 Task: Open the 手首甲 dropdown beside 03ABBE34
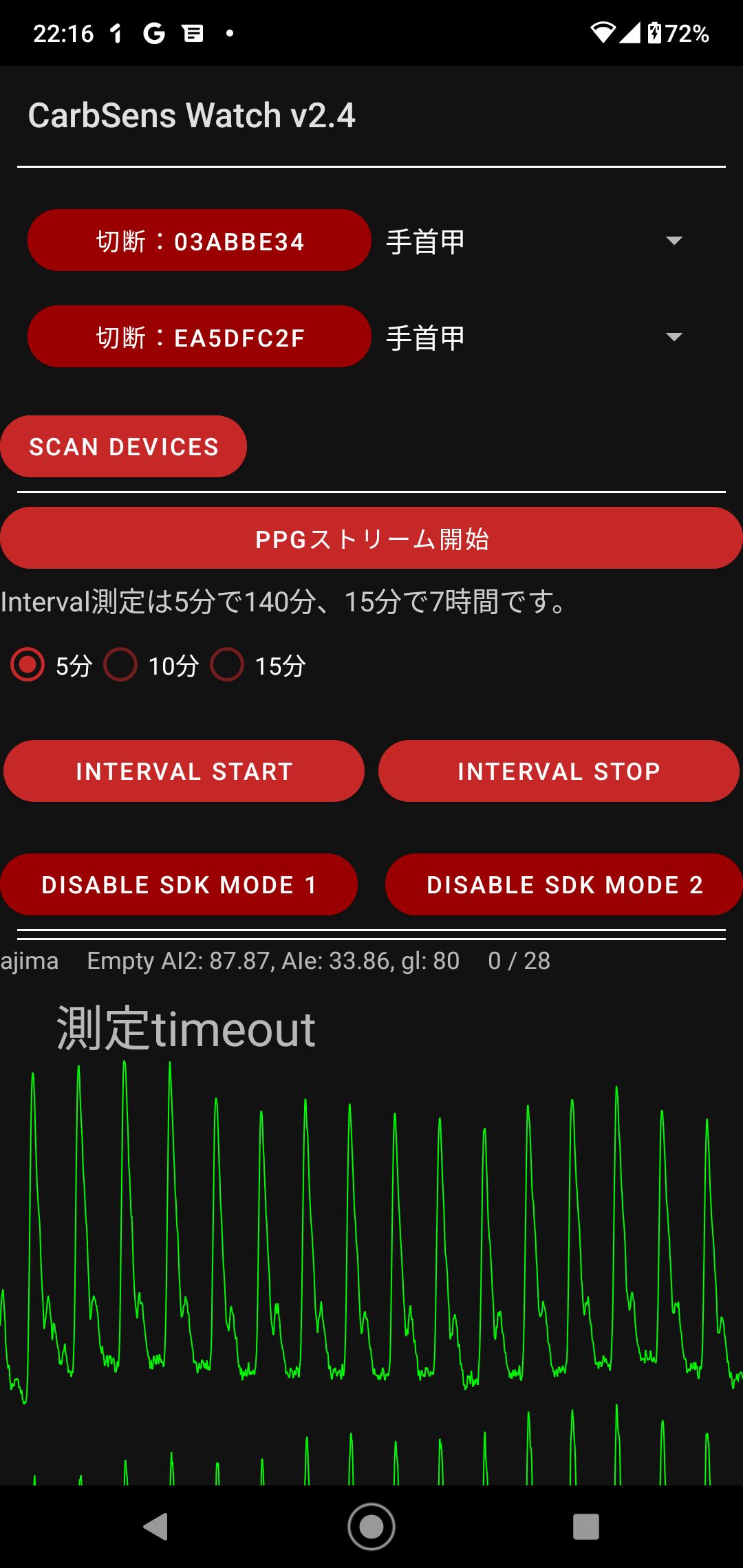tap(674, 240)
